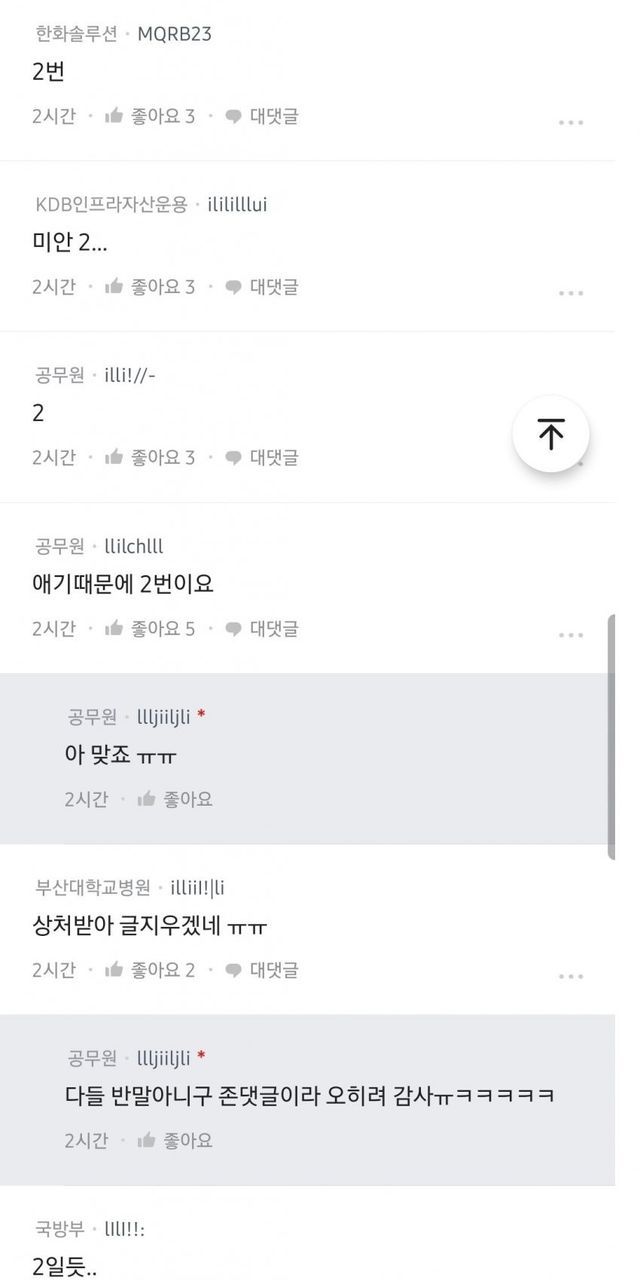Image resolution: width=640 pixels, height=1280 pixels.
Task: Like the 공무원 comment "2"
Action: pos(150,458)
